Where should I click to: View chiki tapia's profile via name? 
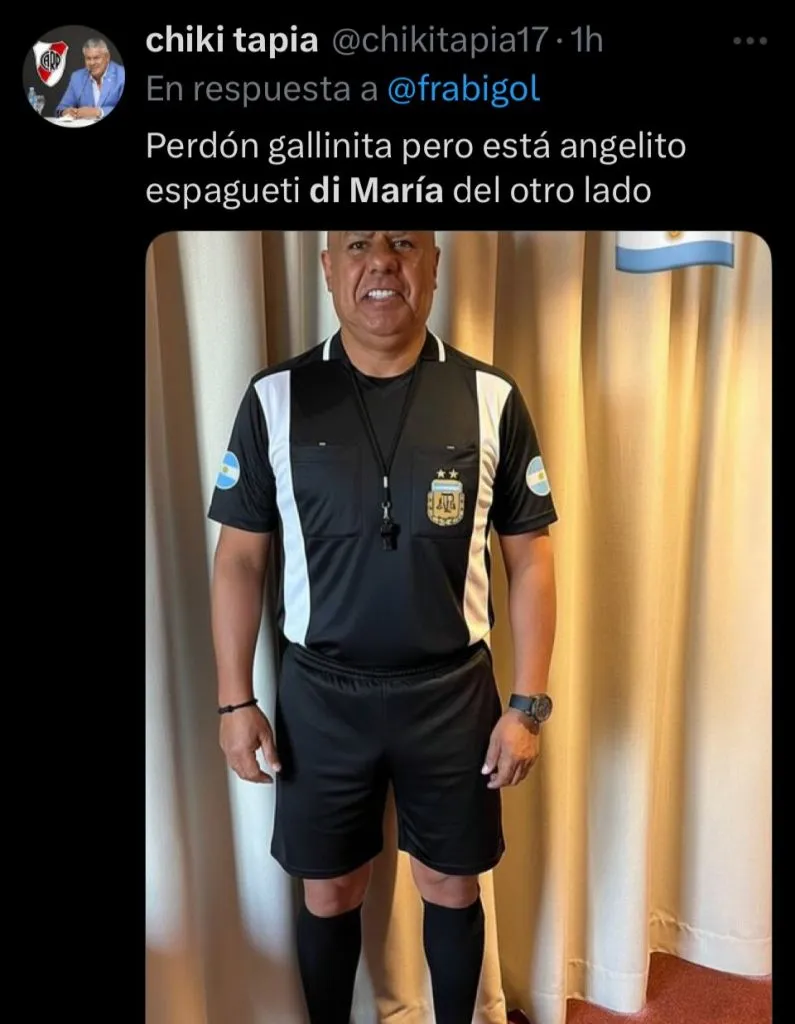pyautogui.click(x=231, y=40)
